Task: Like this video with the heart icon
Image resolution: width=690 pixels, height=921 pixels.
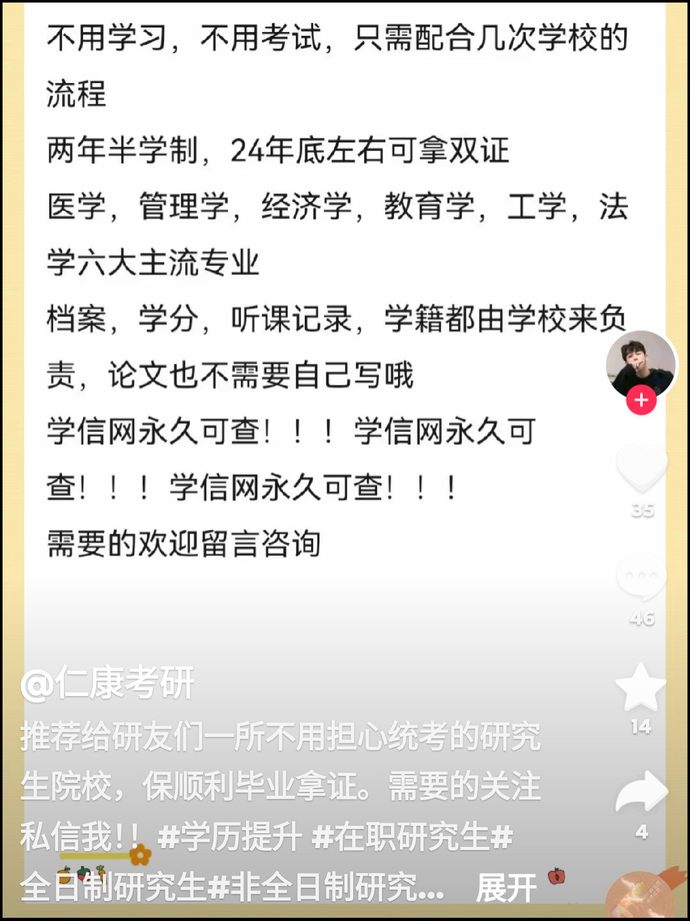Action: [641, 470]
